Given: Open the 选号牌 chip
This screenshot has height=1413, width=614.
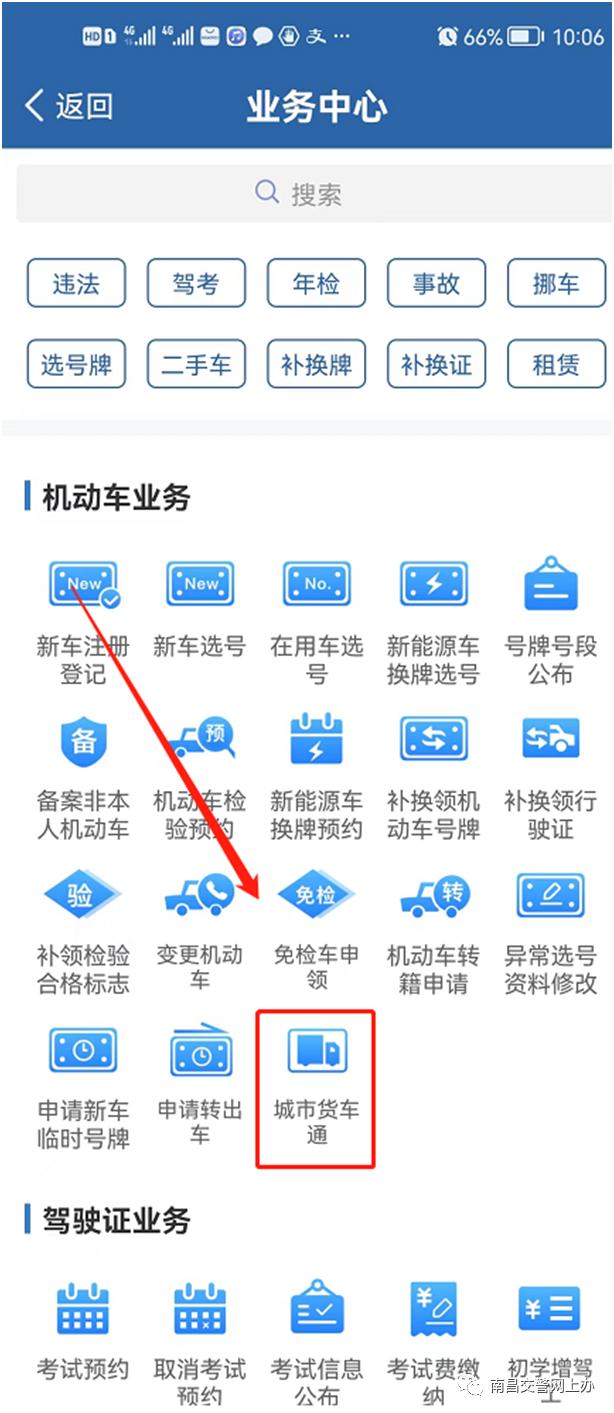Looking at the screenshot, I should point(76,364).
